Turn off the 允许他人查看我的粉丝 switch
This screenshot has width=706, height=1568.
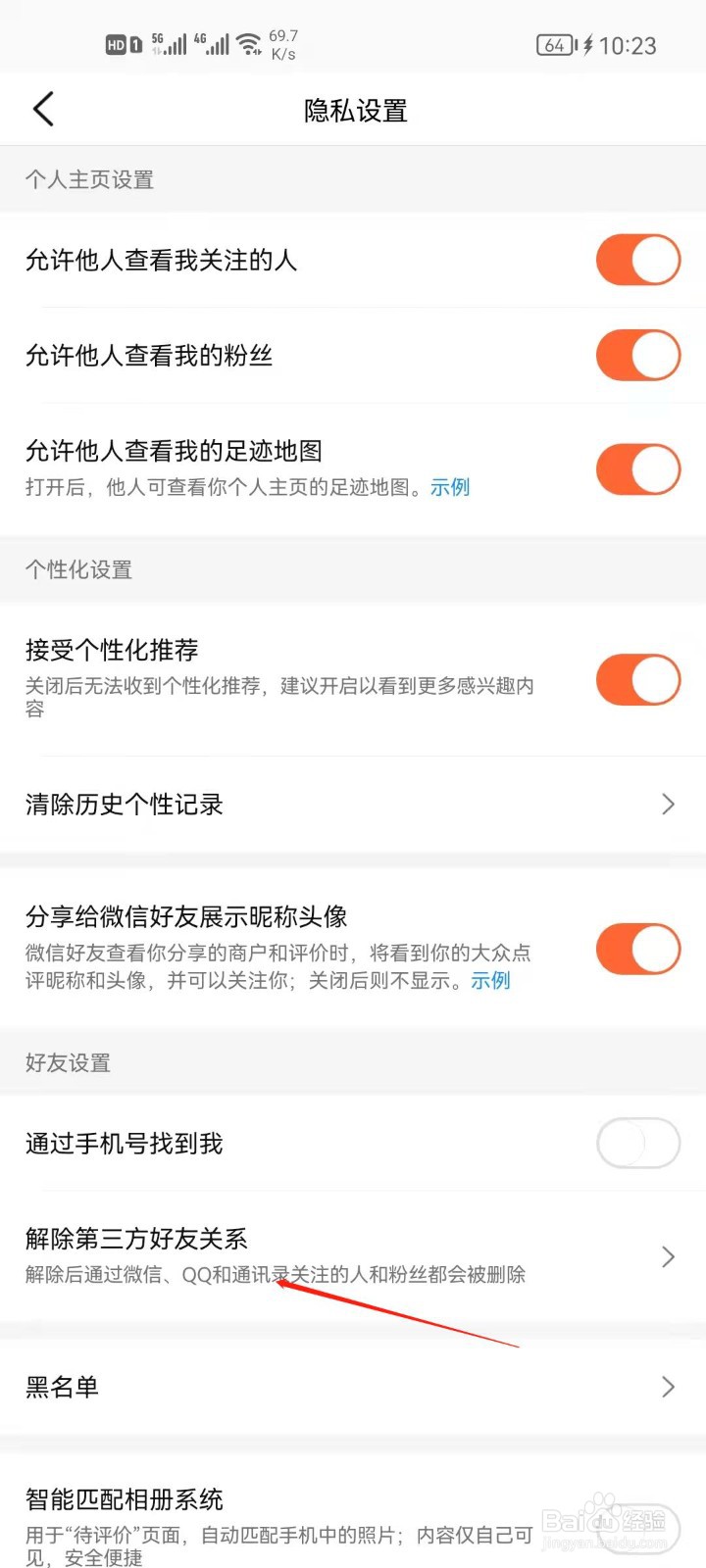pyautogui.click(x=638, y=355)
